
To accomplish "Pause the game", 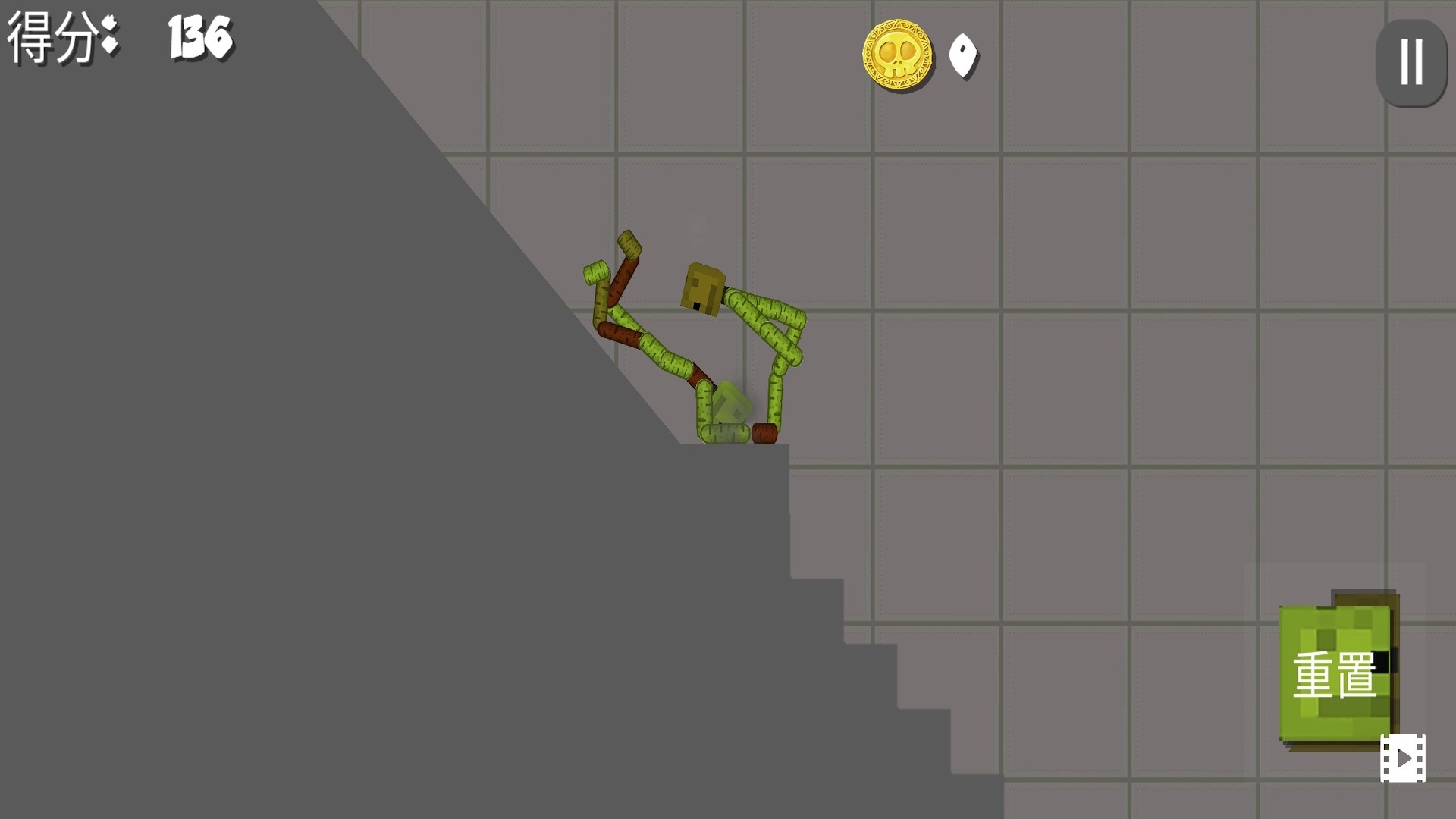I will [1411, 62].
